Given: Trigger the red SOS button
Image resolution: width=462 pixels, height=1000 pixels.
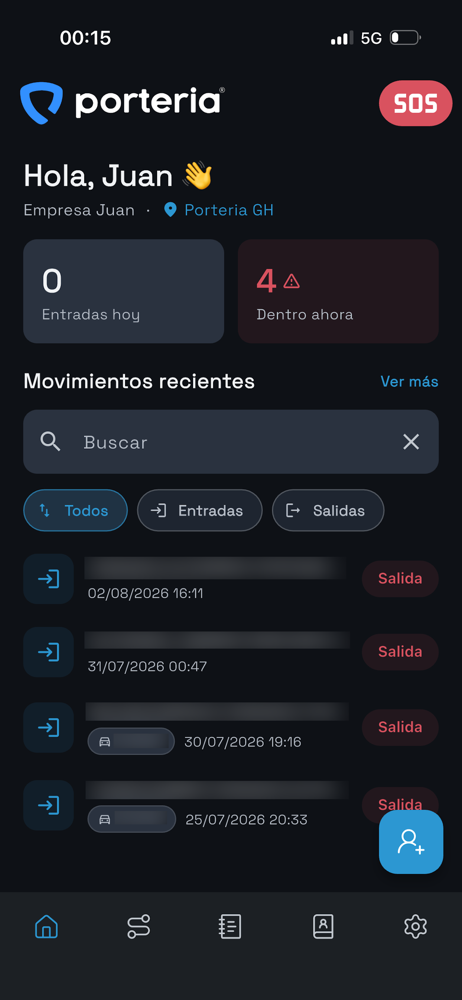Looking at the screenshot, I should click(x=415, y=103).
